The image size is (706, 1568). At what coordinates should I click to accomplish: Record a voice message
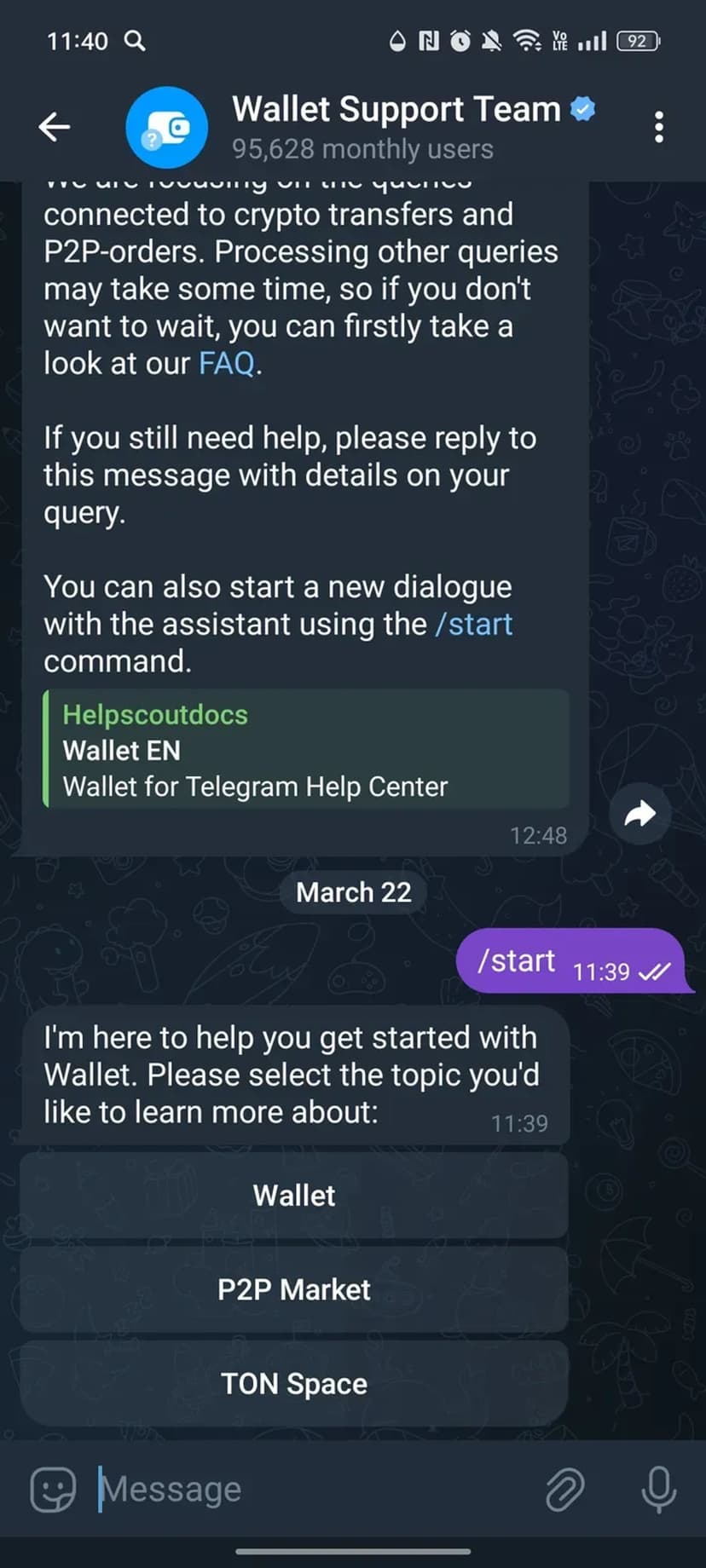pyautogui.click(x=658, y=1490)
